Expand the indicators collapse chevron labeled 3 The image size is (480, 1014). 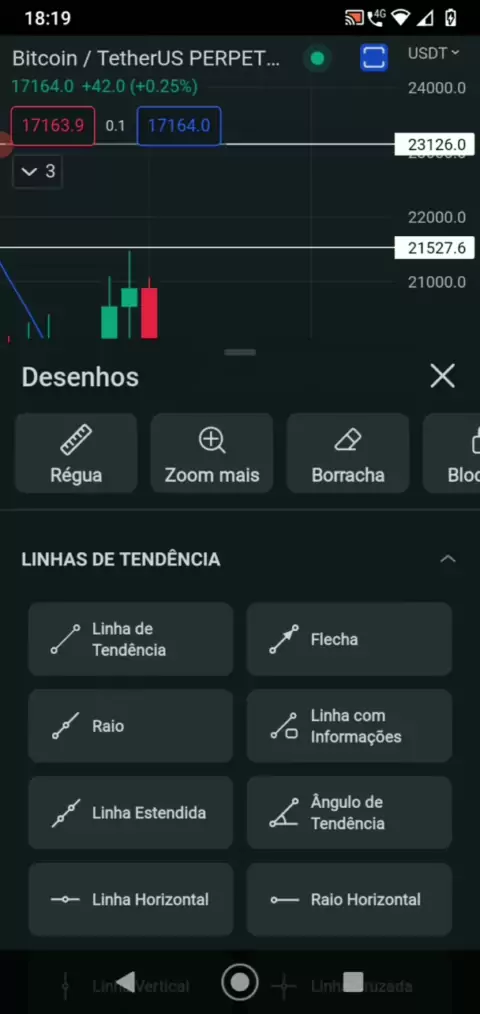38,171
